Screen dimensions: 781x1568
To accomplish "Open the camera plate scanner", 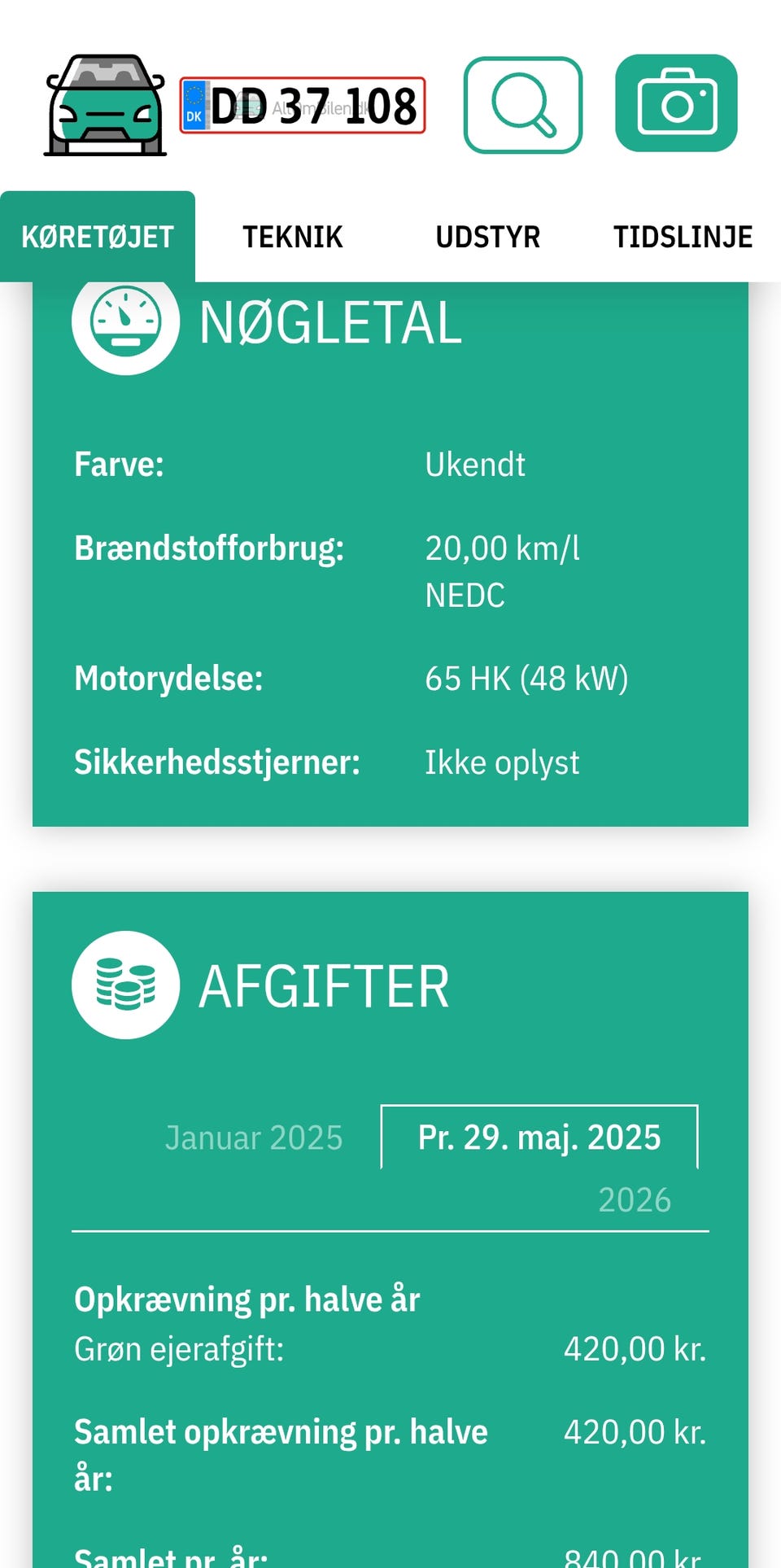I will pos(676,103).
